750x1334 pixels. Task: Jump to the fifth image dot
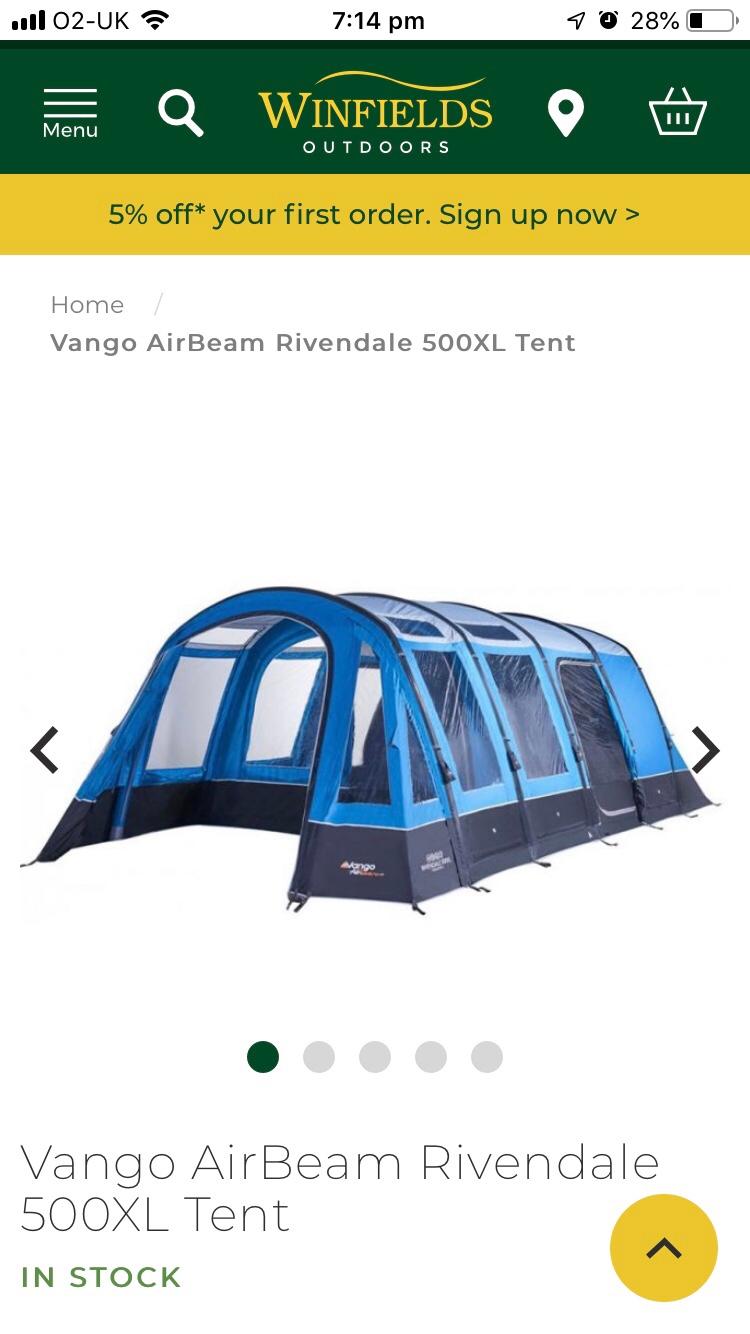487,1057
